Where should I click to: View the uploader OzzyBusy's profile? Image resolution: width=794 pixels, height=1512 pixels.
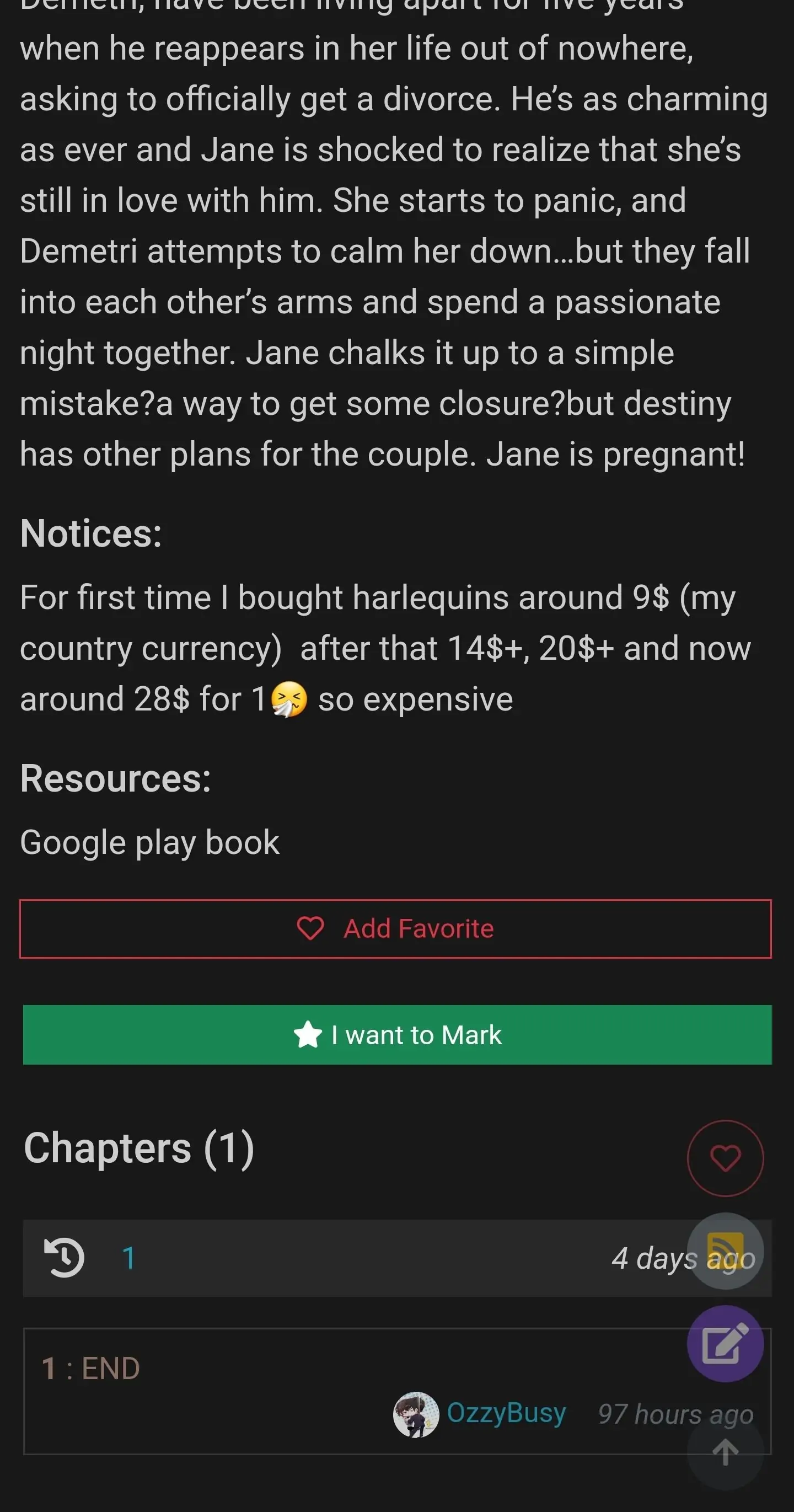tap(506, 1413)
